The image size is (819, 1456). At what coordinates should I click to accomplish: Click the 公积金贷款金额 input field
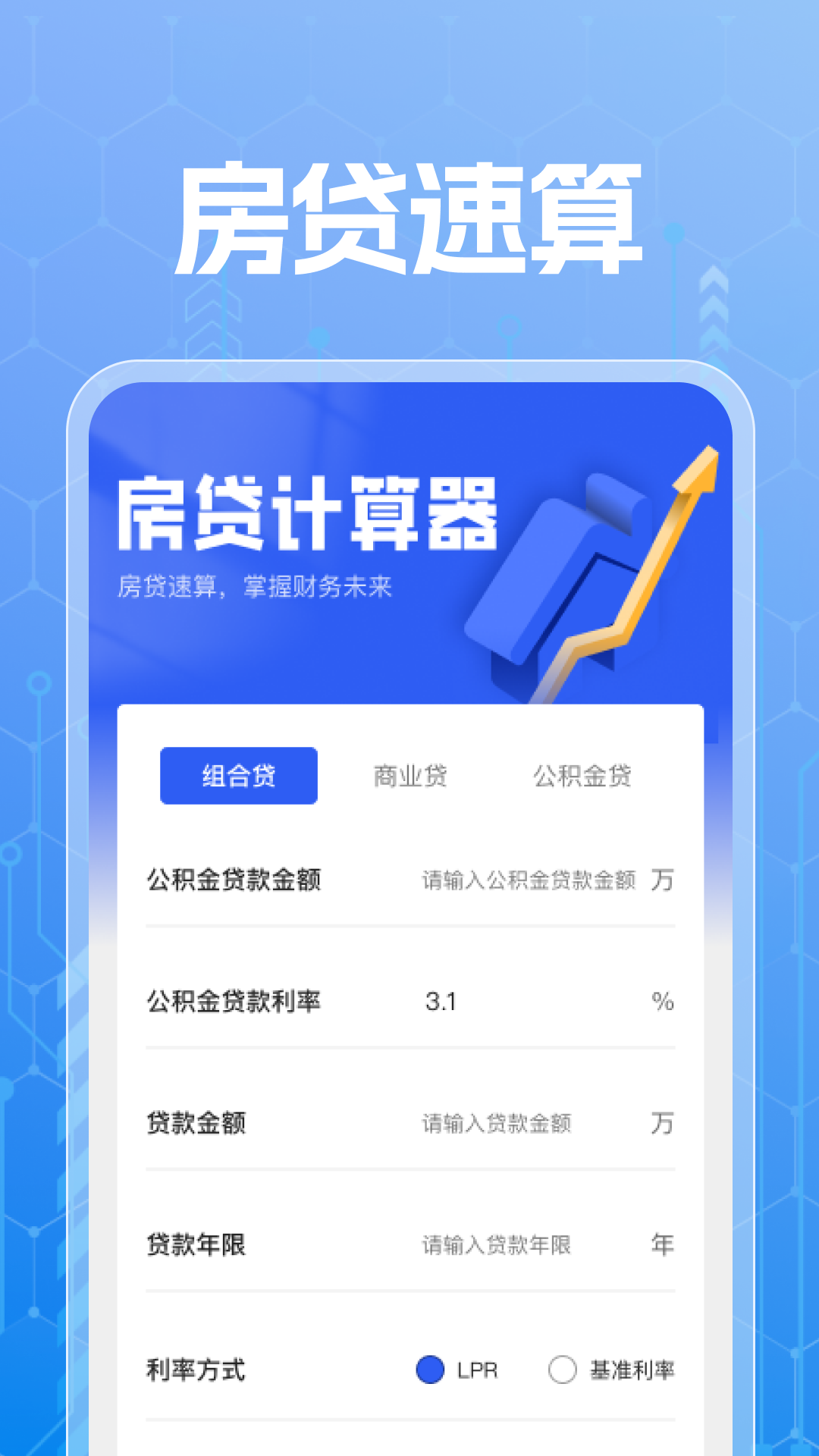[529, 880]
